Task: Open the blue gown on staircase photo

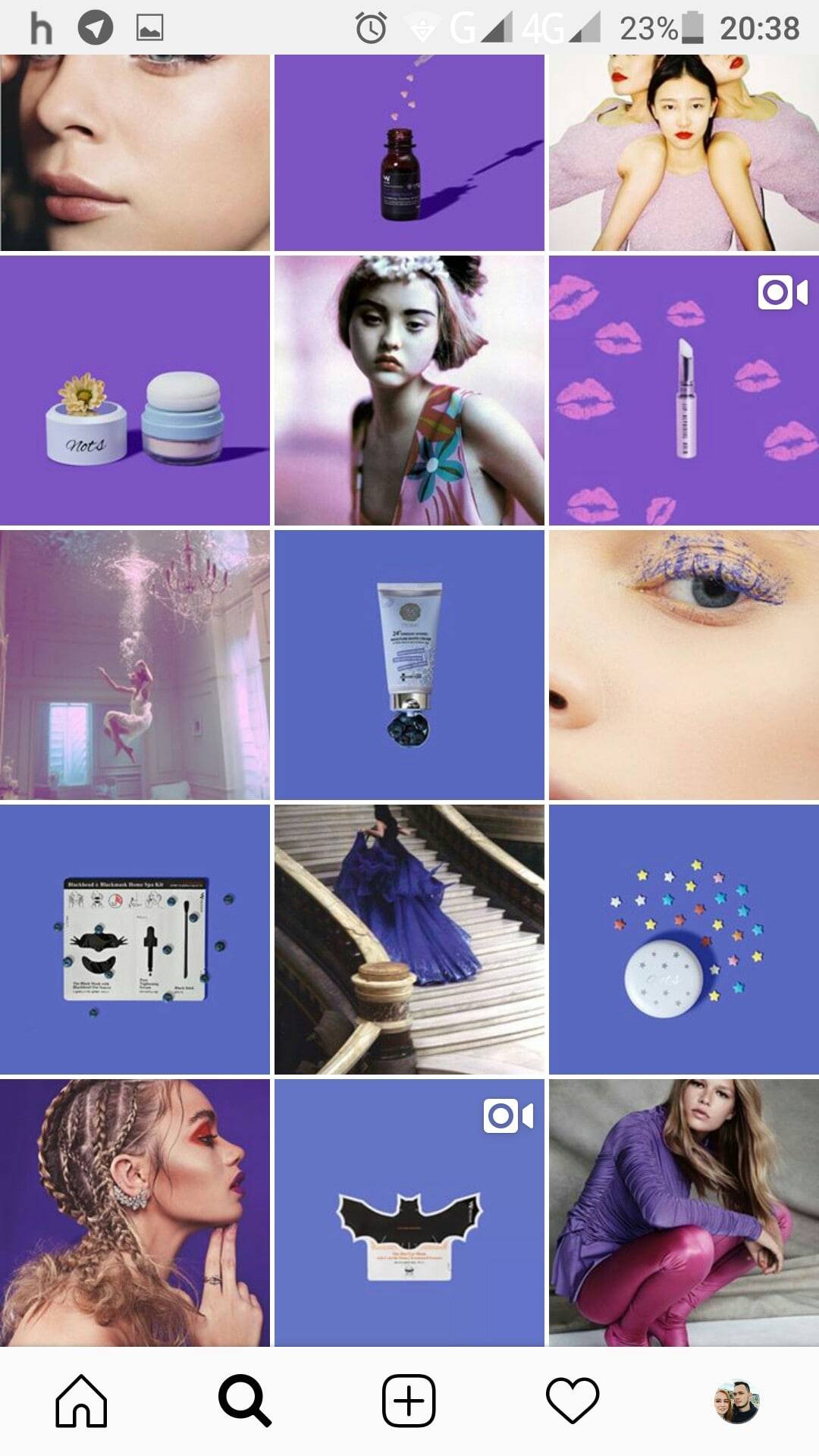Action: 409,940
